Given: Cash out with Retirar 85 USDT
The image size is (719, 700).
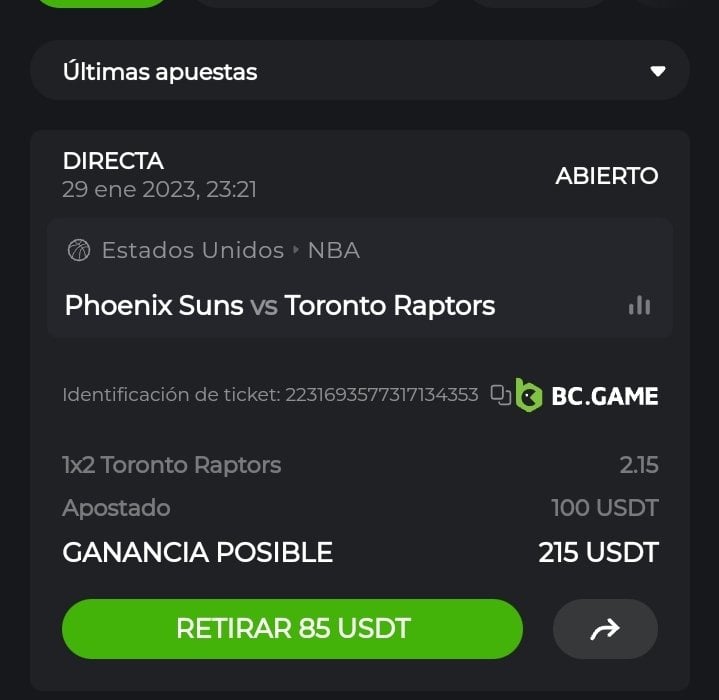Looking at the screenshot, I should pyautogui.click(x=292, y=629).
